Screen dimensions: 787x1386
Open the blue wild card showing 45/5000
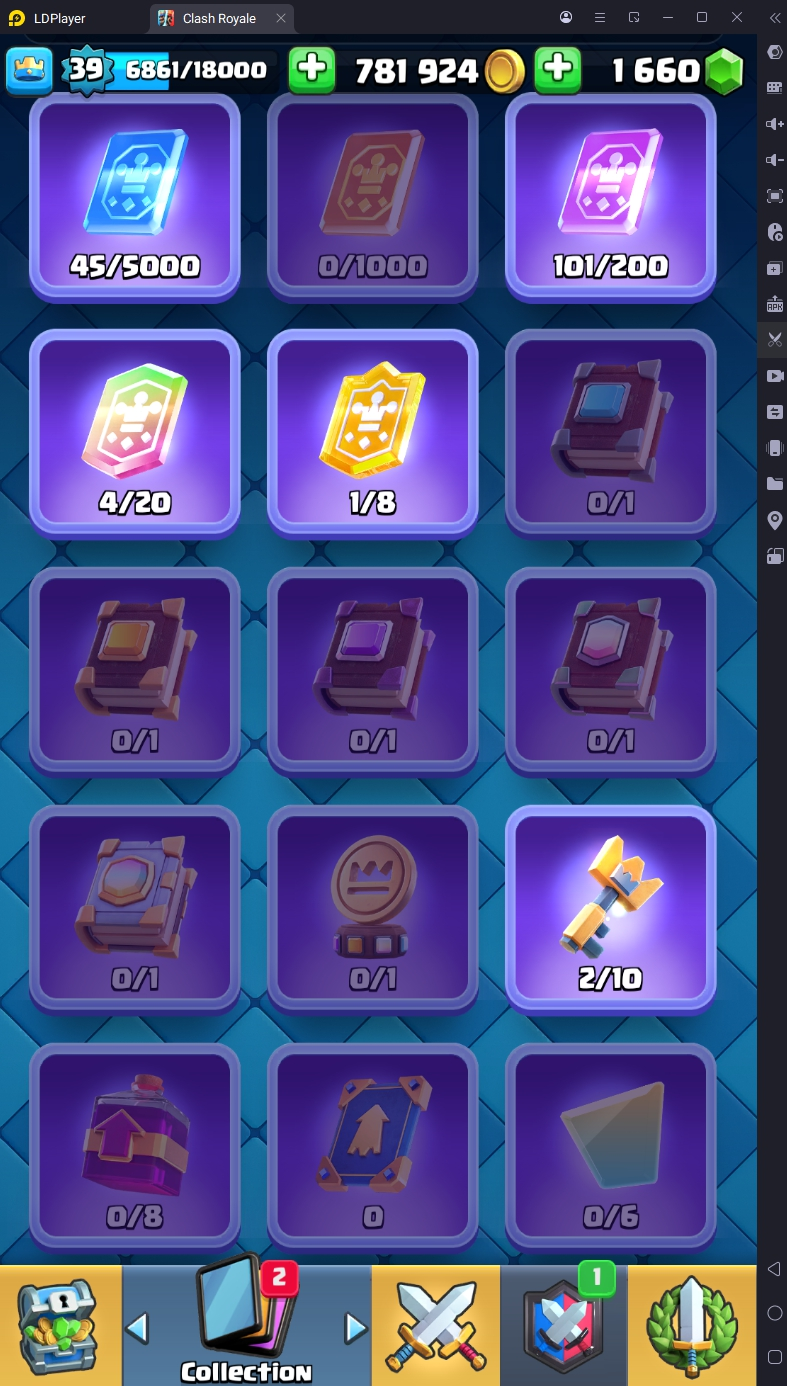pos(135,196)
